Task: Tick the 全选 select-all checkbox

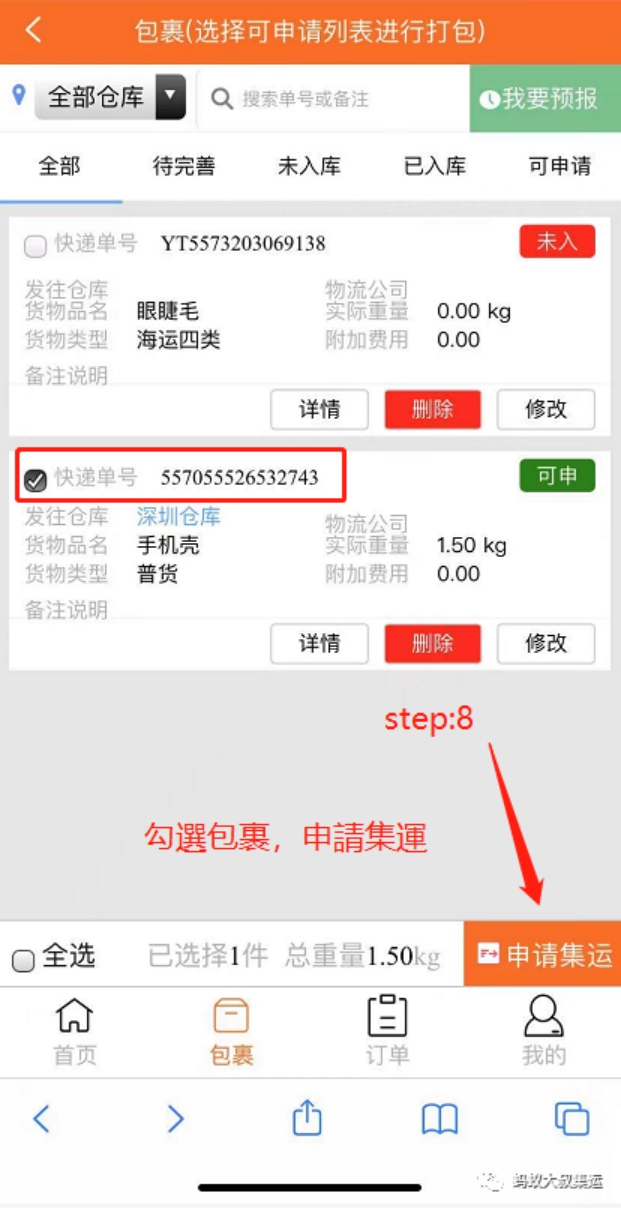Action: coord(23,960)
